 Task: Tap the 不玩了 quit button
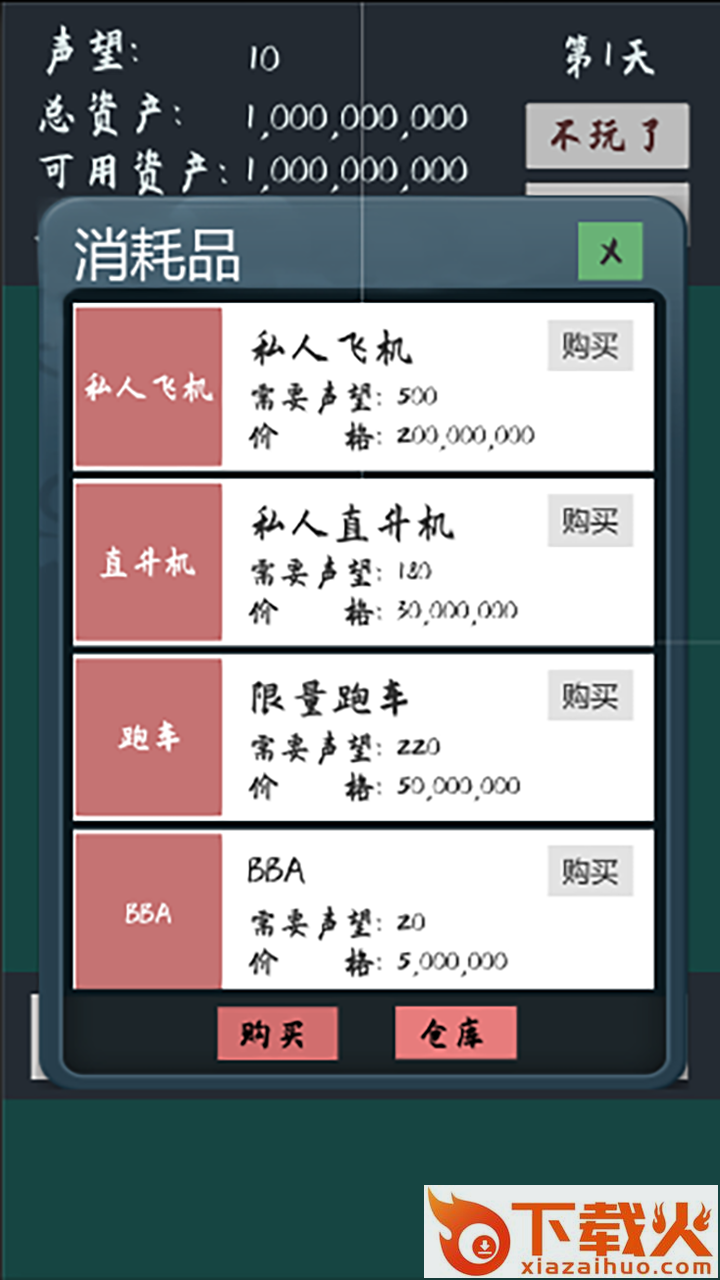coord(607,135)
